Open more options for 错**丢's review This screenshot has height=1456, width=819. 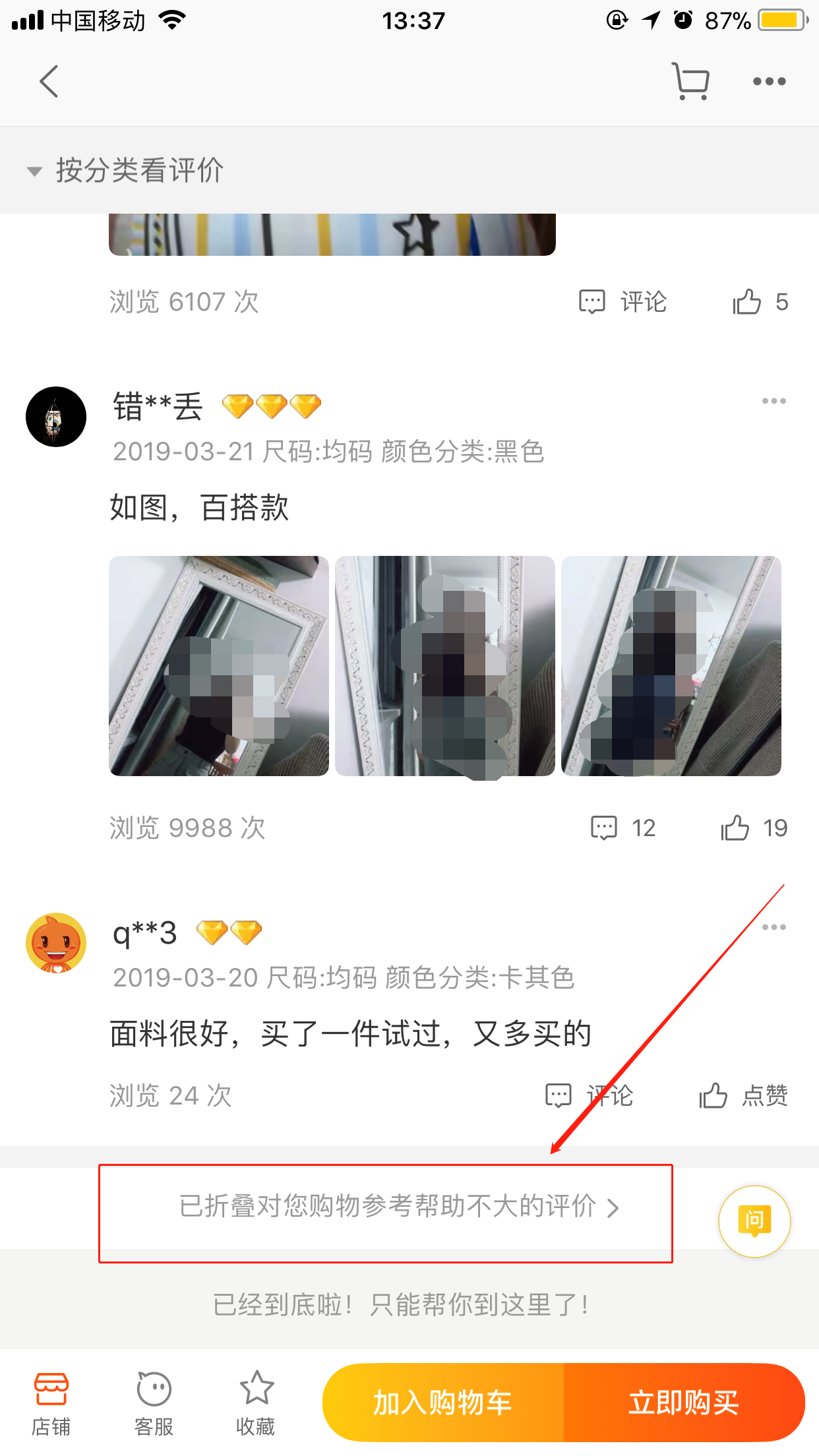pyautogui.click(x=773, y=401)
